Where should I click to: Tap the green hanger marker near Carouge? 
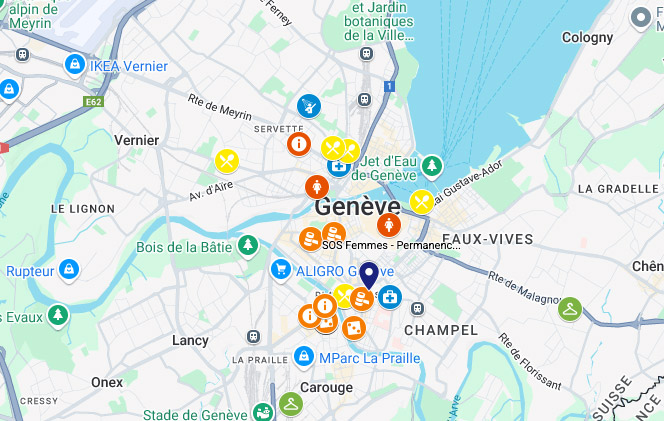290,404
